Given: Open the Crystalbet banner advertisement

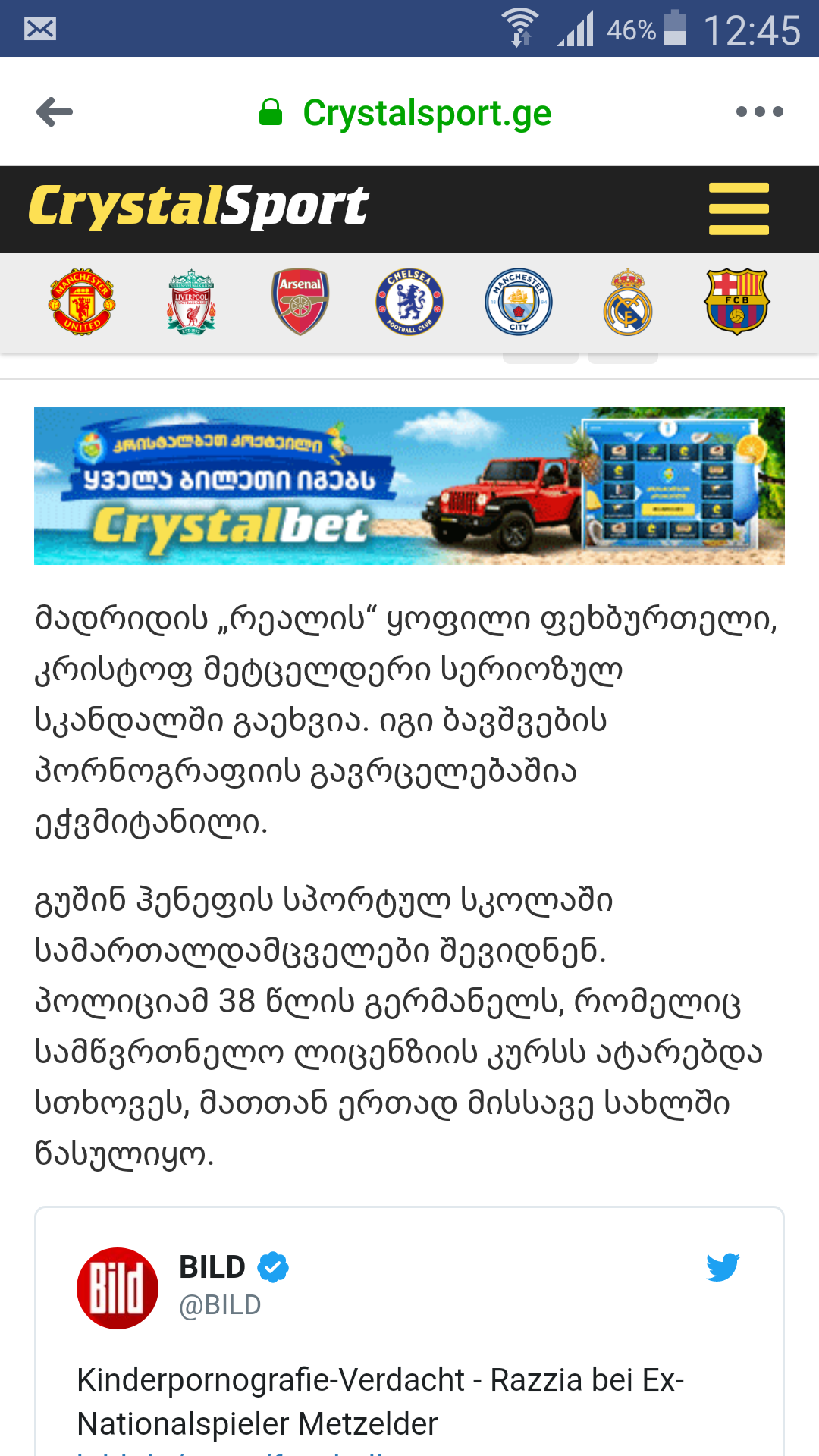Looking at the screenshot, I should pyautogui.click(x=409, y=486).
